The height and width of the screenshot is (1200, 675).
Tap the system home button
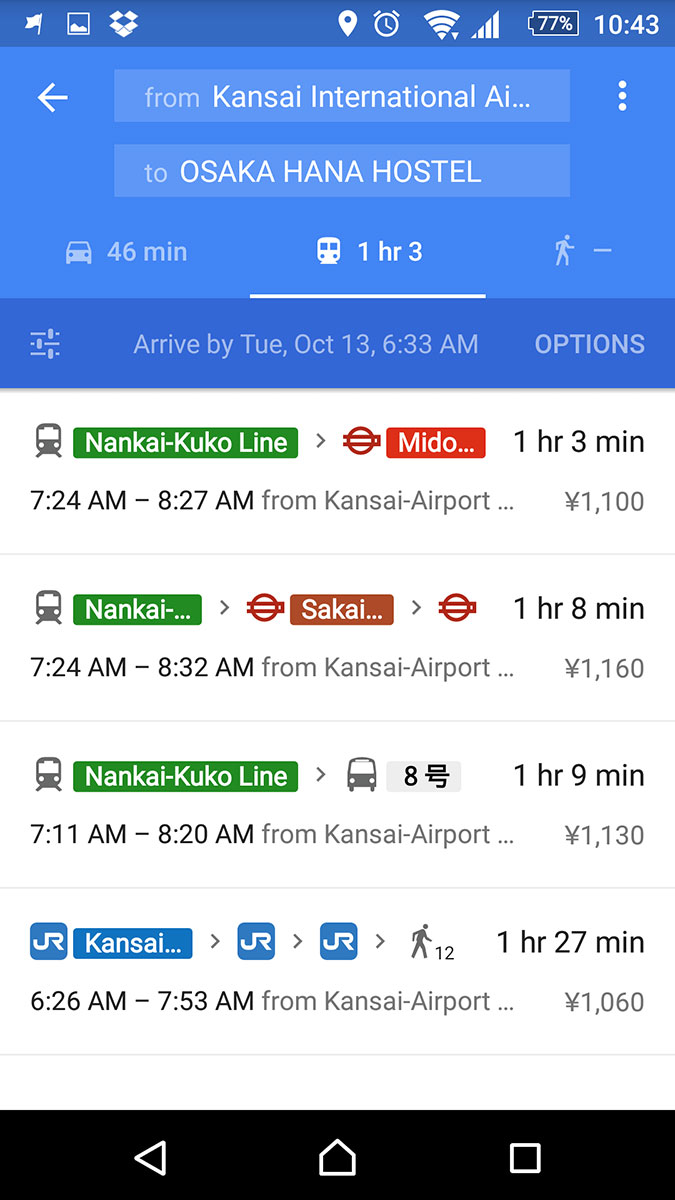[337, 1157]
